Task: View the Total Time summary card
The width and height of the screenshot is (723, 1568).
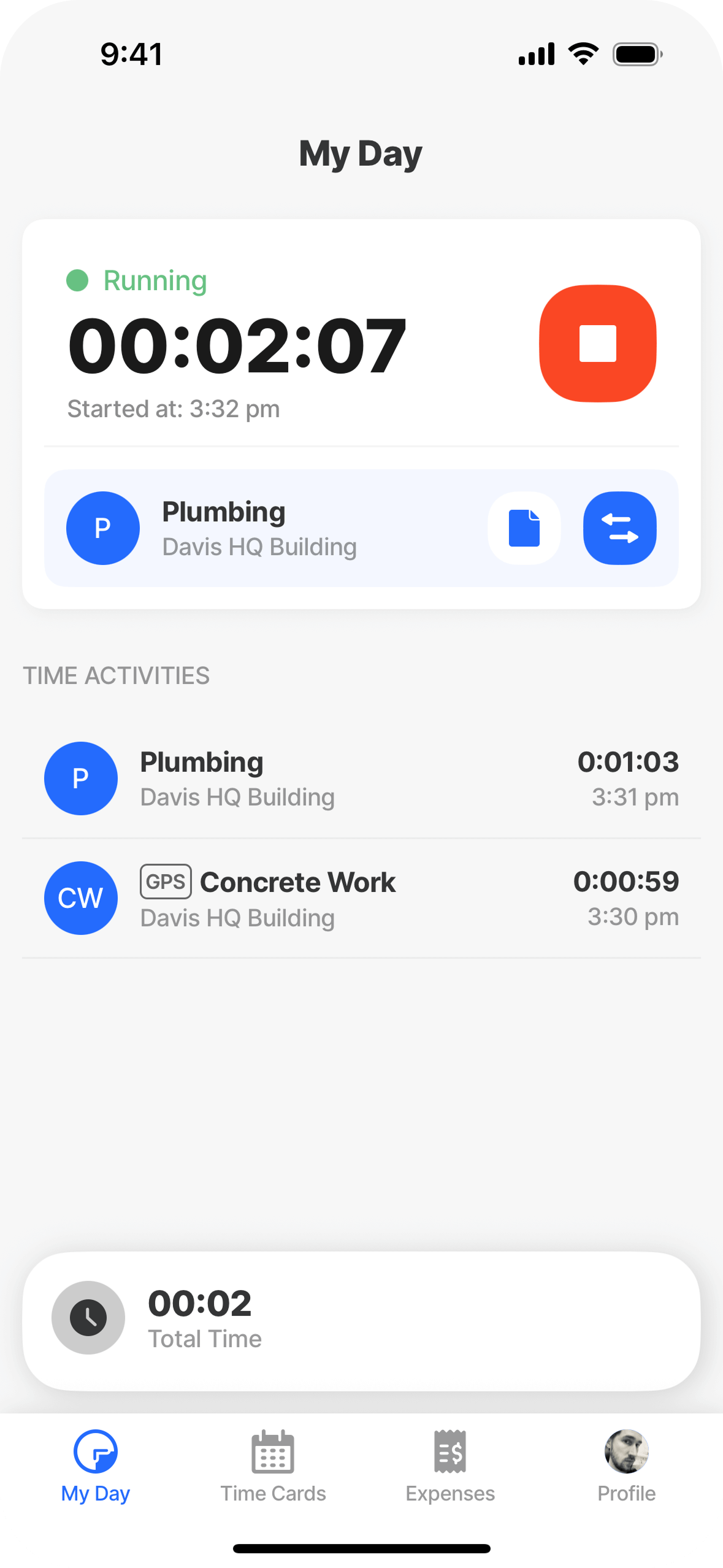Action: point(361,1321)
